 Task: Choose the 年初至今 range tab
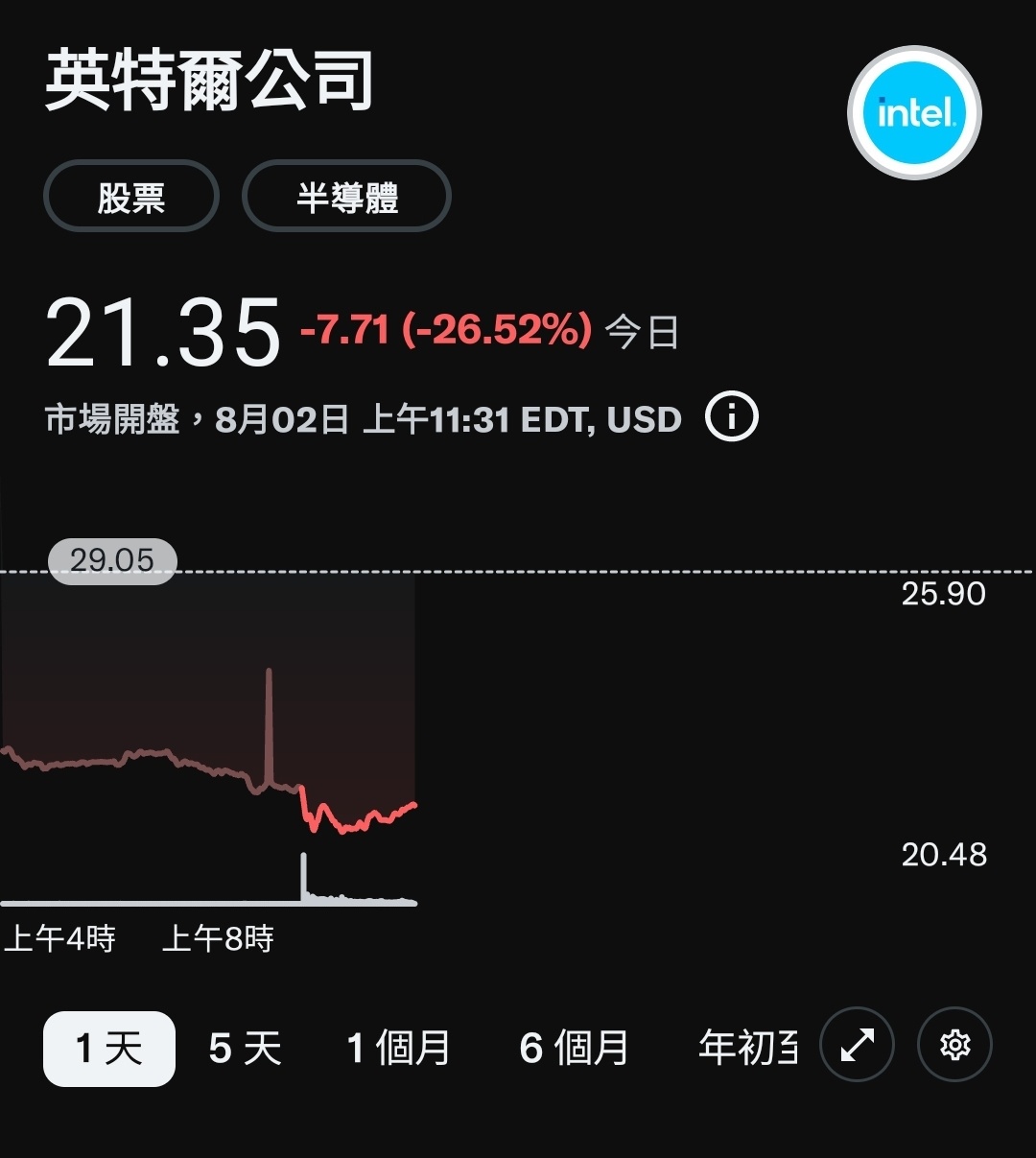tap(748, 1048)
